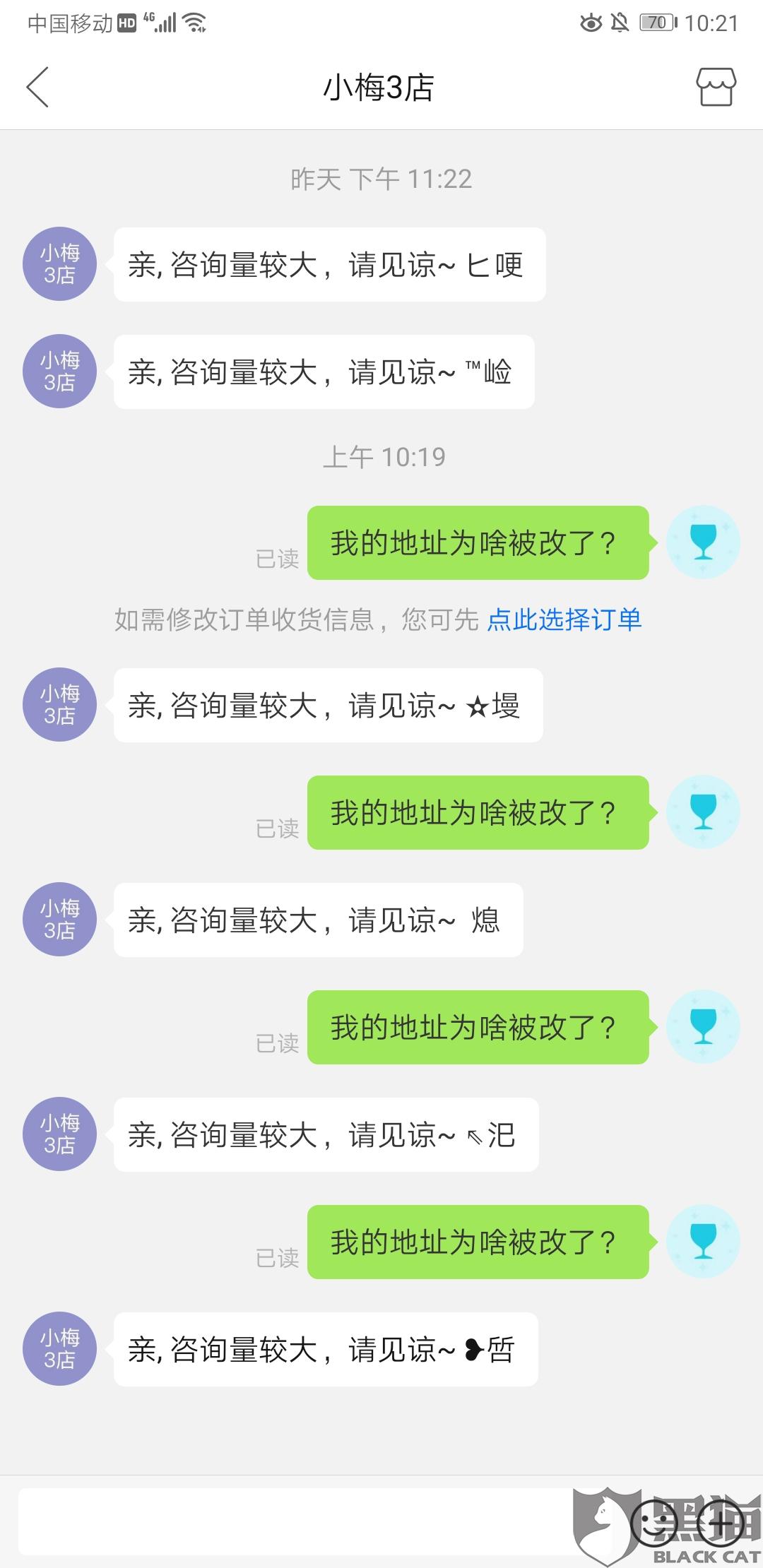The width and height of the screenshot is (763, 1568).
Task: Open the emoji picker
Action: tap(655, 1521)
